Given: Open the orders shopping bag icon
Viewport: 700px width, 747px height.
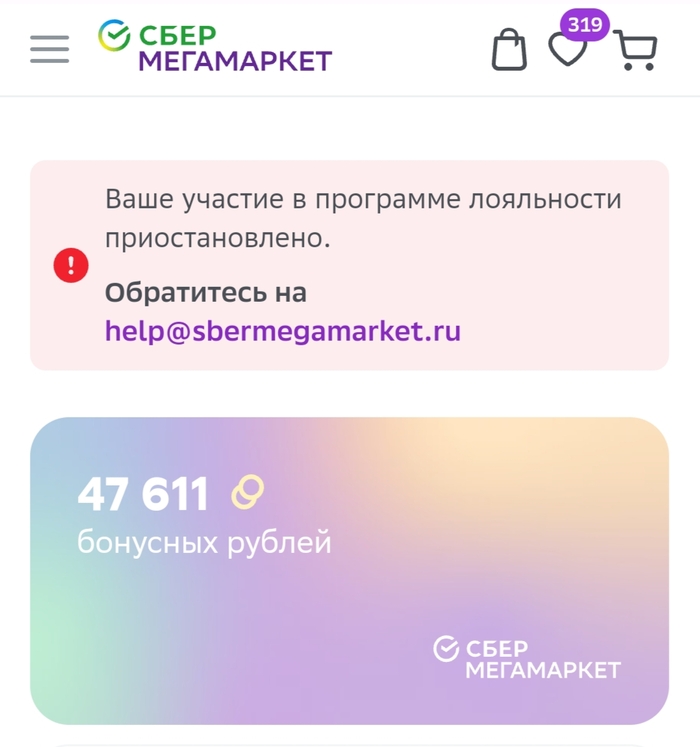Looking at the screenshot, I should [x=509, y=49].
